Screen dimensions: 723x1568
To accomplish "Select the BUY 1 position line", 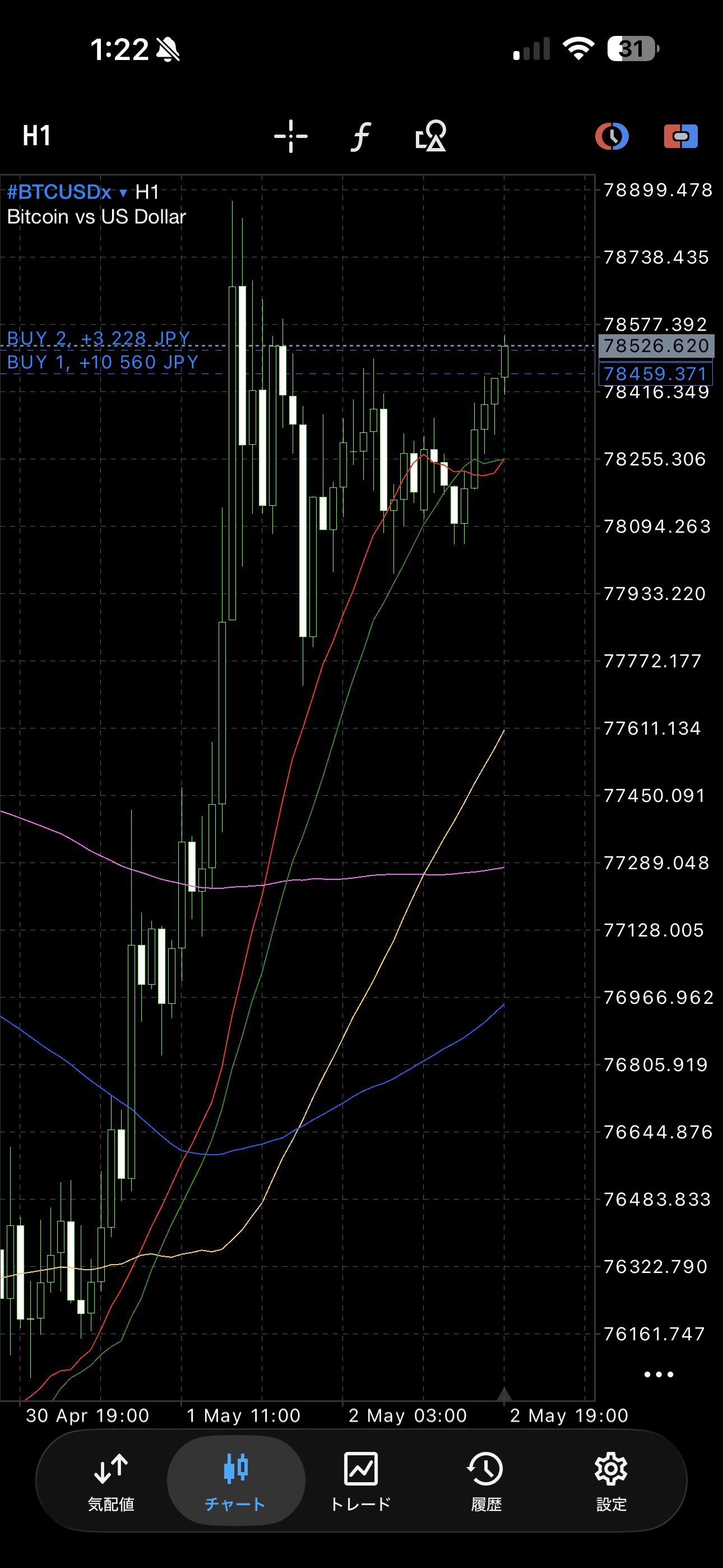I will click(103, 363).
